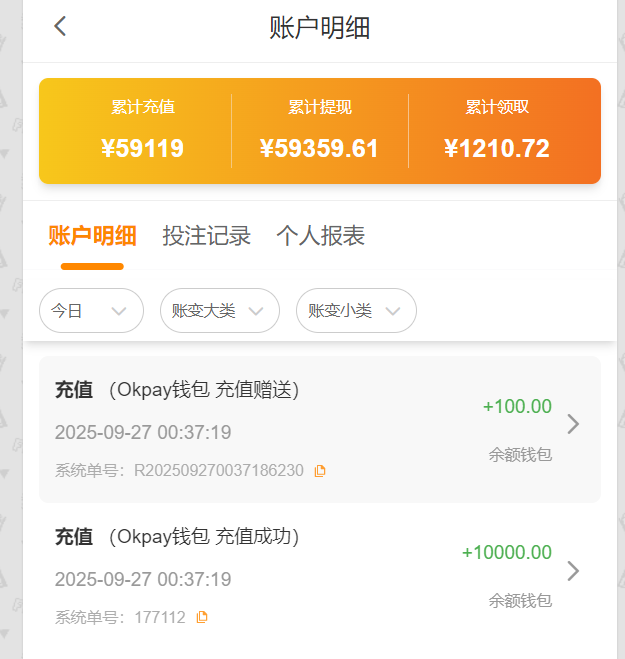Select the 账户明细 tab
This screenshot has height=659, width=625.
pos(92,236)
